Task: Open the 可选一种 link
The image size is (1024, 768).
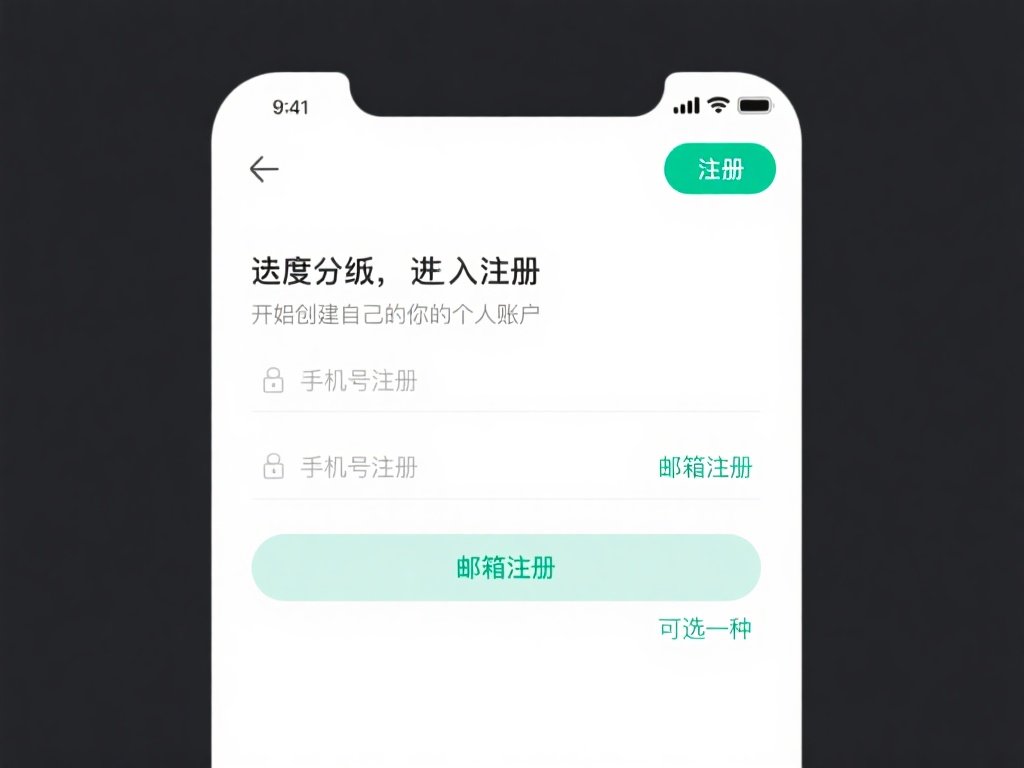Action: [705, 628]
